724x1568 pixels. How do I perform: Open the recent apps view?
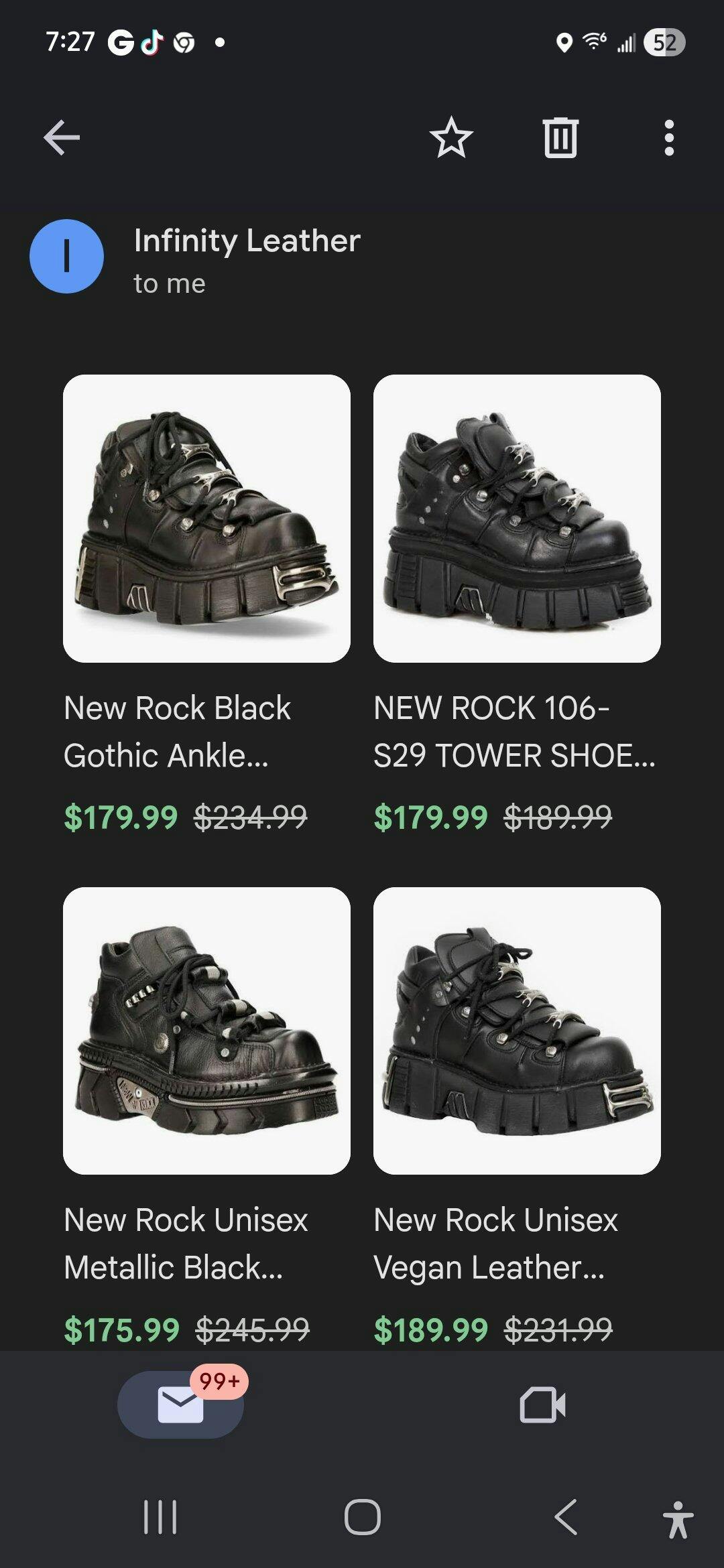tap(160, 1517)
